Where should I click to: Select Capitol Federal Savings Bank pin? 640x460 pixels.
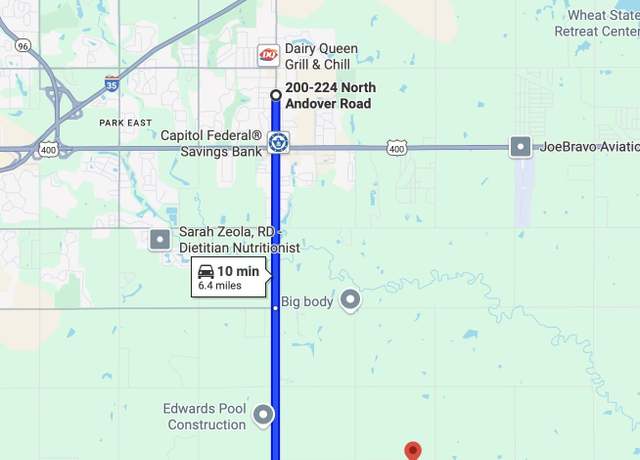pos(278,144)
